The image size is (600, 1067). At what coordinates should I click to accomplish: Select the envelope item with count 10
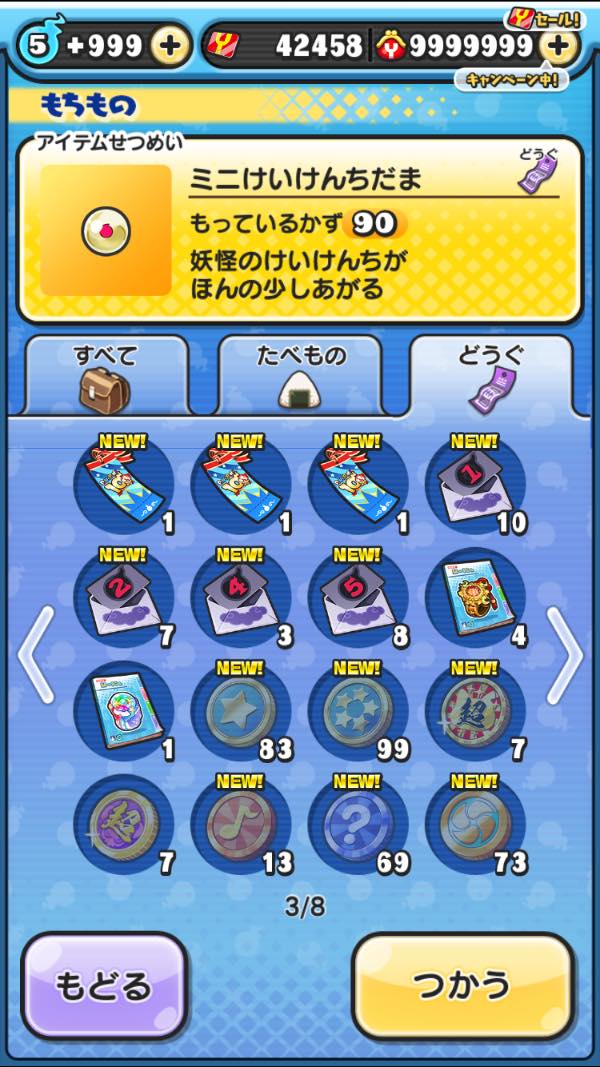(x=475, y=485)
